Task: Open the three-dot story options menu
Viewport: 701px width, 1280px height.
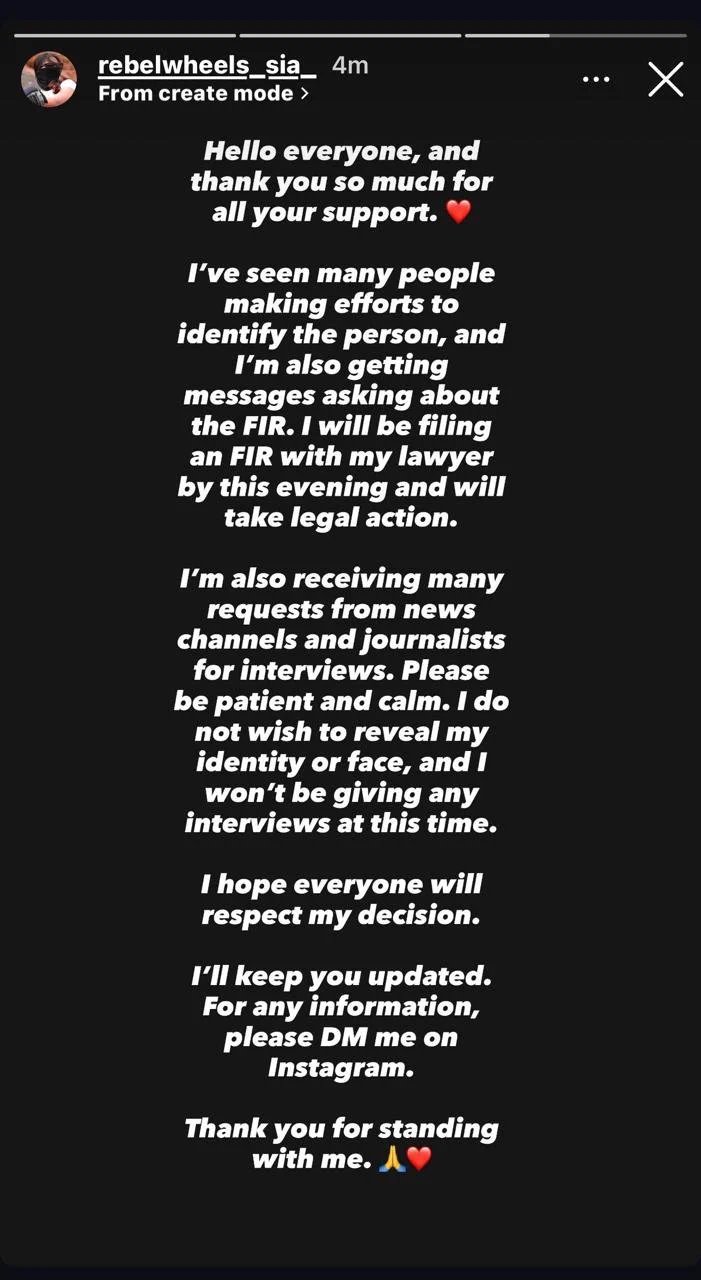Action: pos(596,79)
